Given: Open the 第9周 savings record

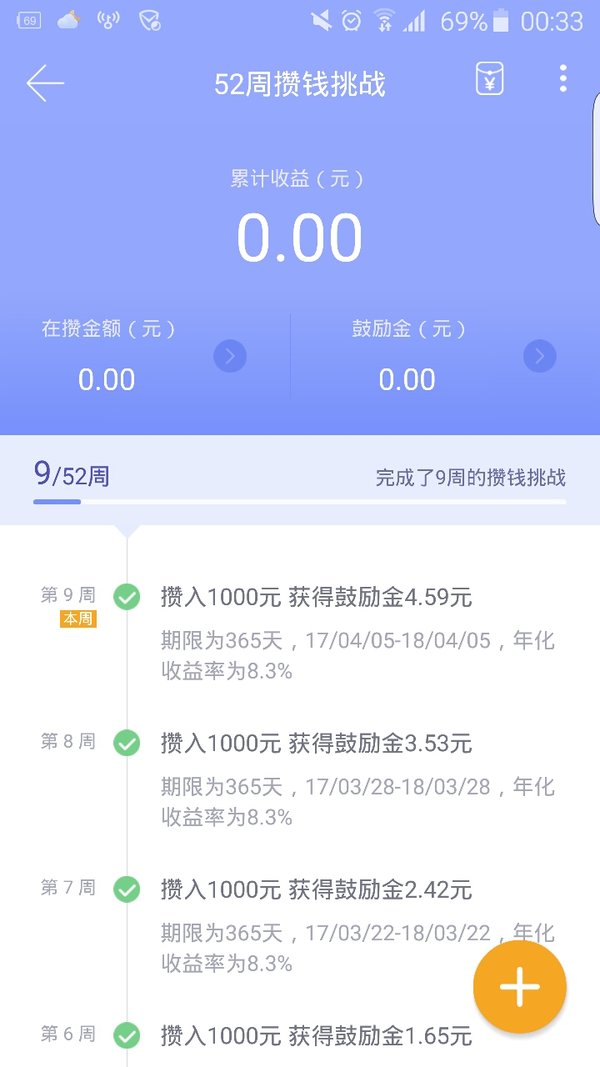Looking at the screenshot, I should 299,633.
